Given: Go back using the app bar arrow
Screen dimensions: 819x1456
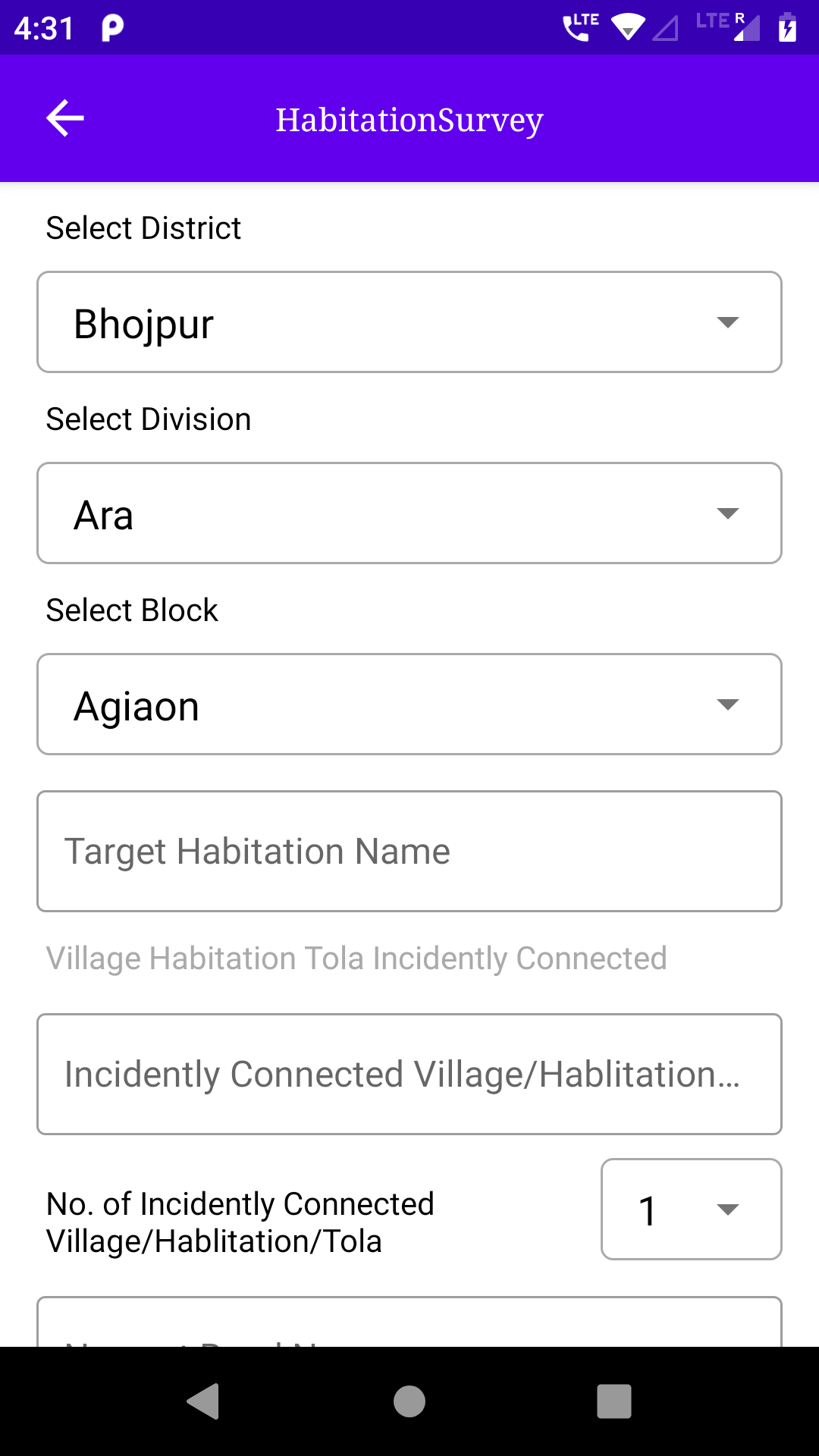Looking at the screenshot, I should [65, 118].
